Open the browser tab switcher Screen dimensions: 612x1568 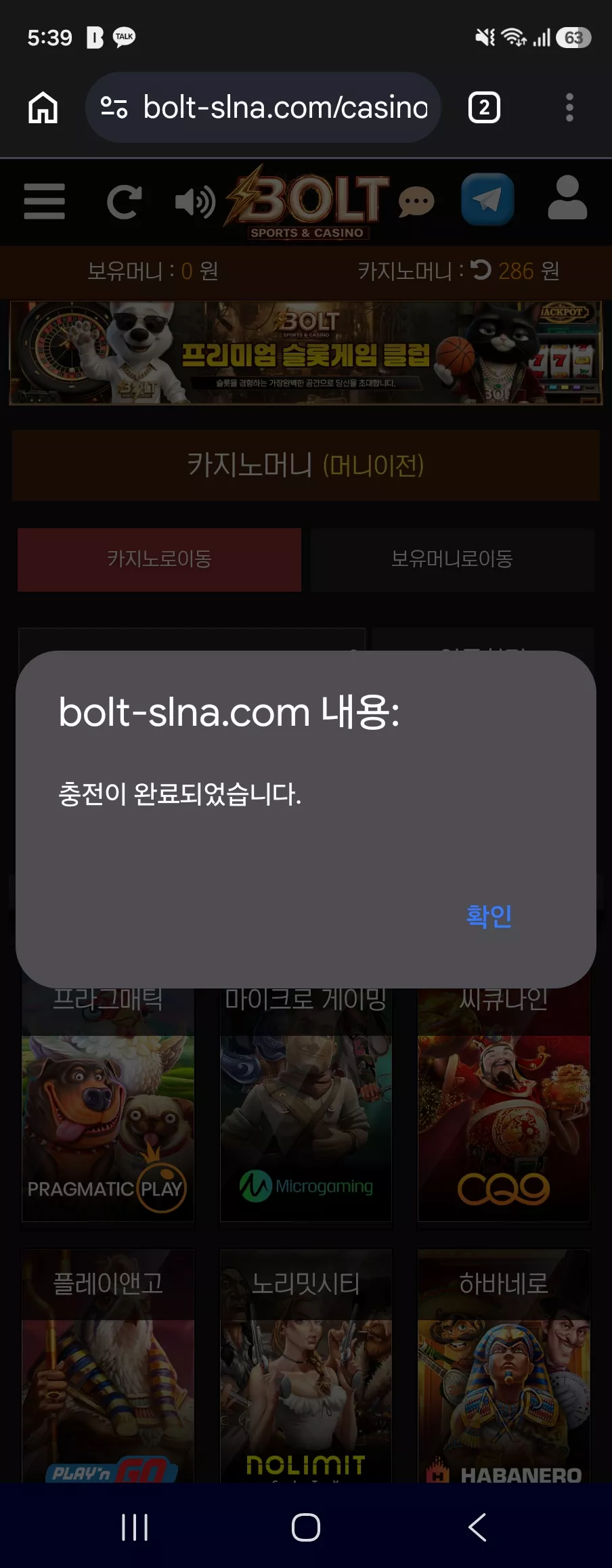[x=484, y=108]
